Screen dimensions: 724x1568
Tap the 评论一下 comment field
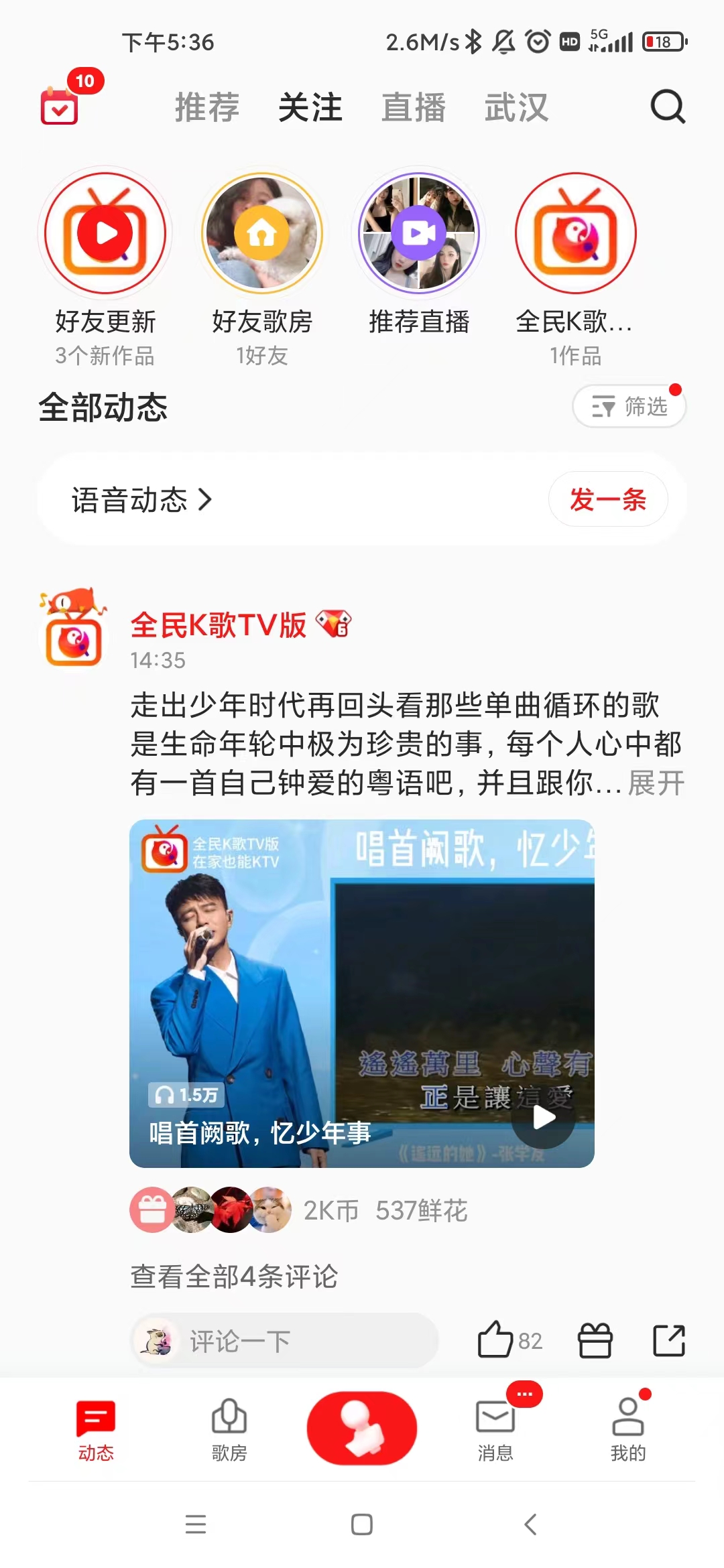[x=285, y=1341]
